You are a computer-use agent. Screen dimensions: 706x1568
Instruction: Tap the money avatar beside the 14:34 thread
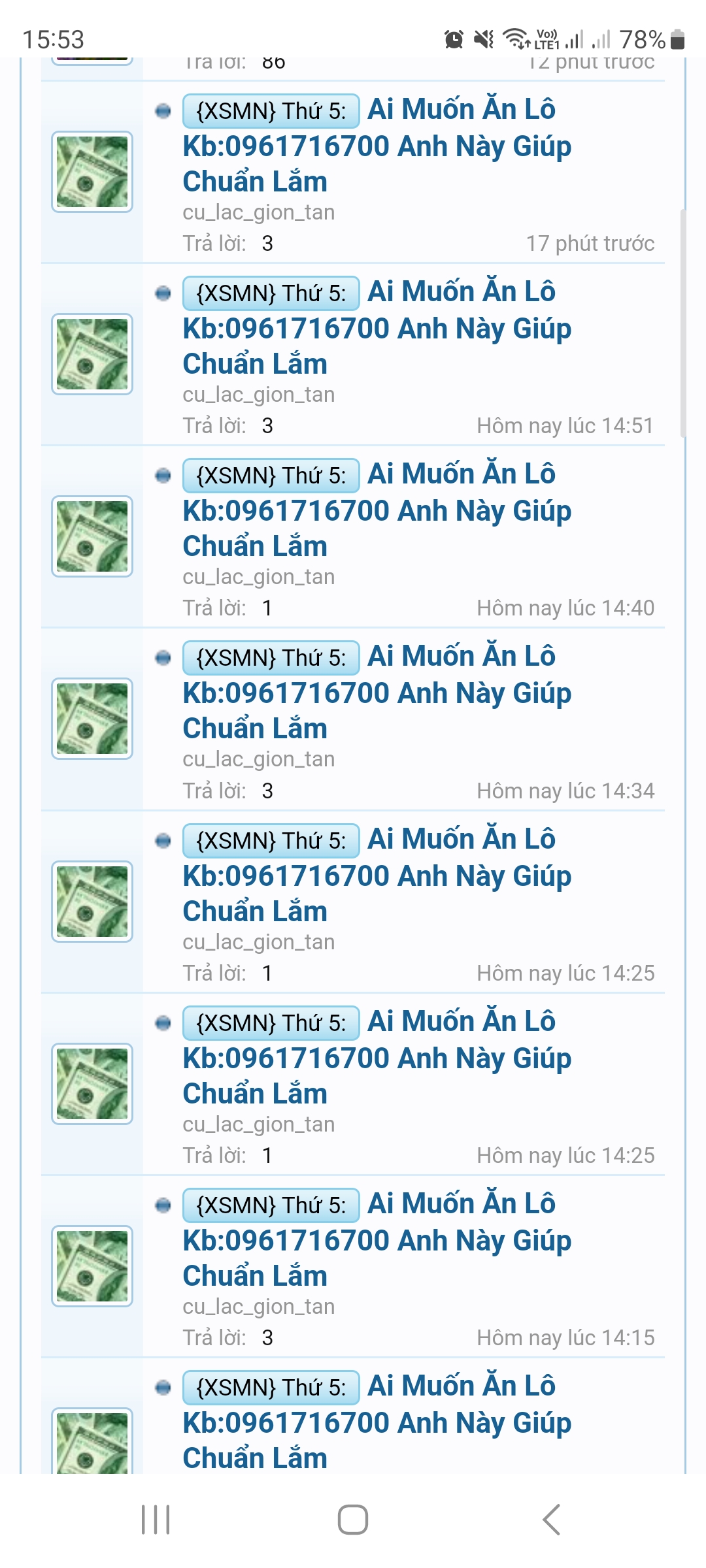(92, 719)
